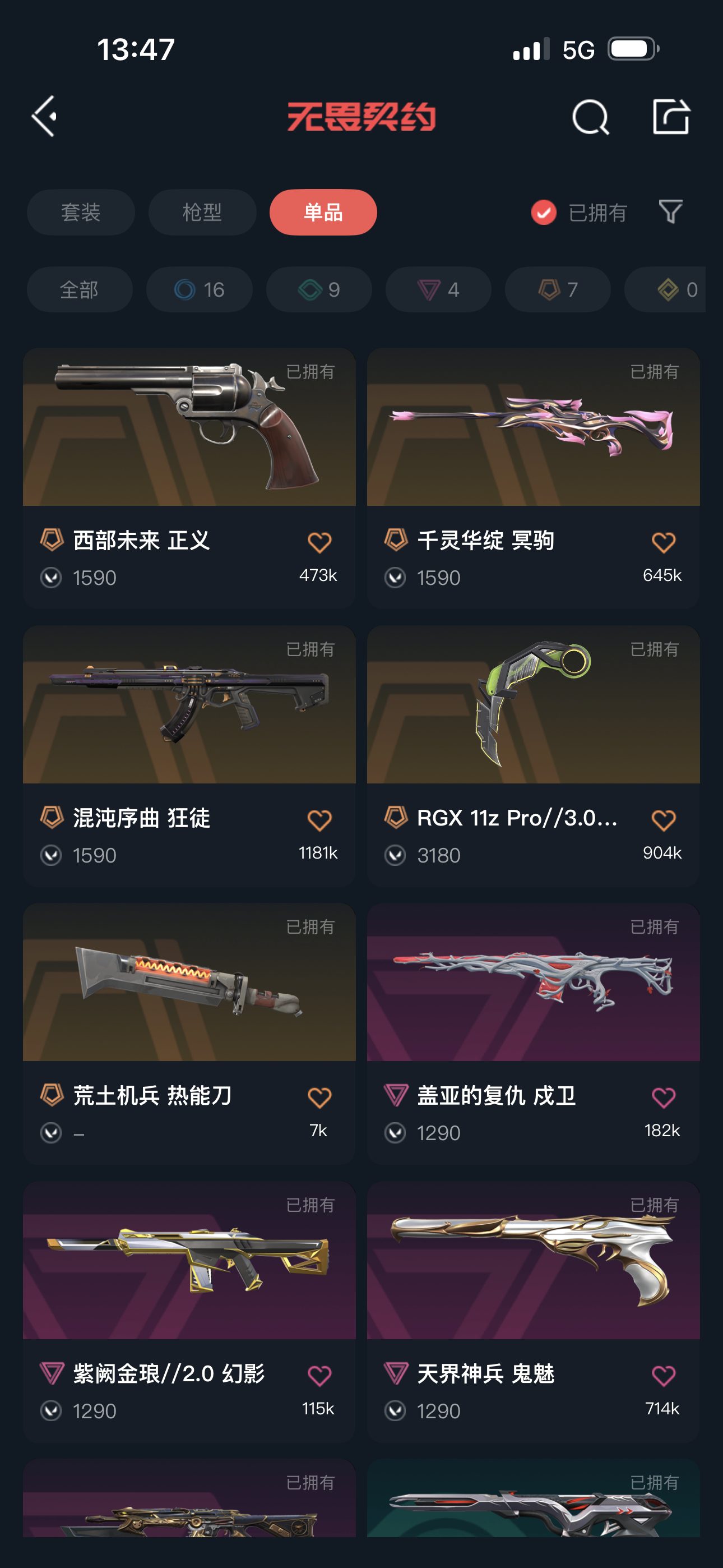Favorite the RGX 11z Pro//3.0 knife

[662, 820]
